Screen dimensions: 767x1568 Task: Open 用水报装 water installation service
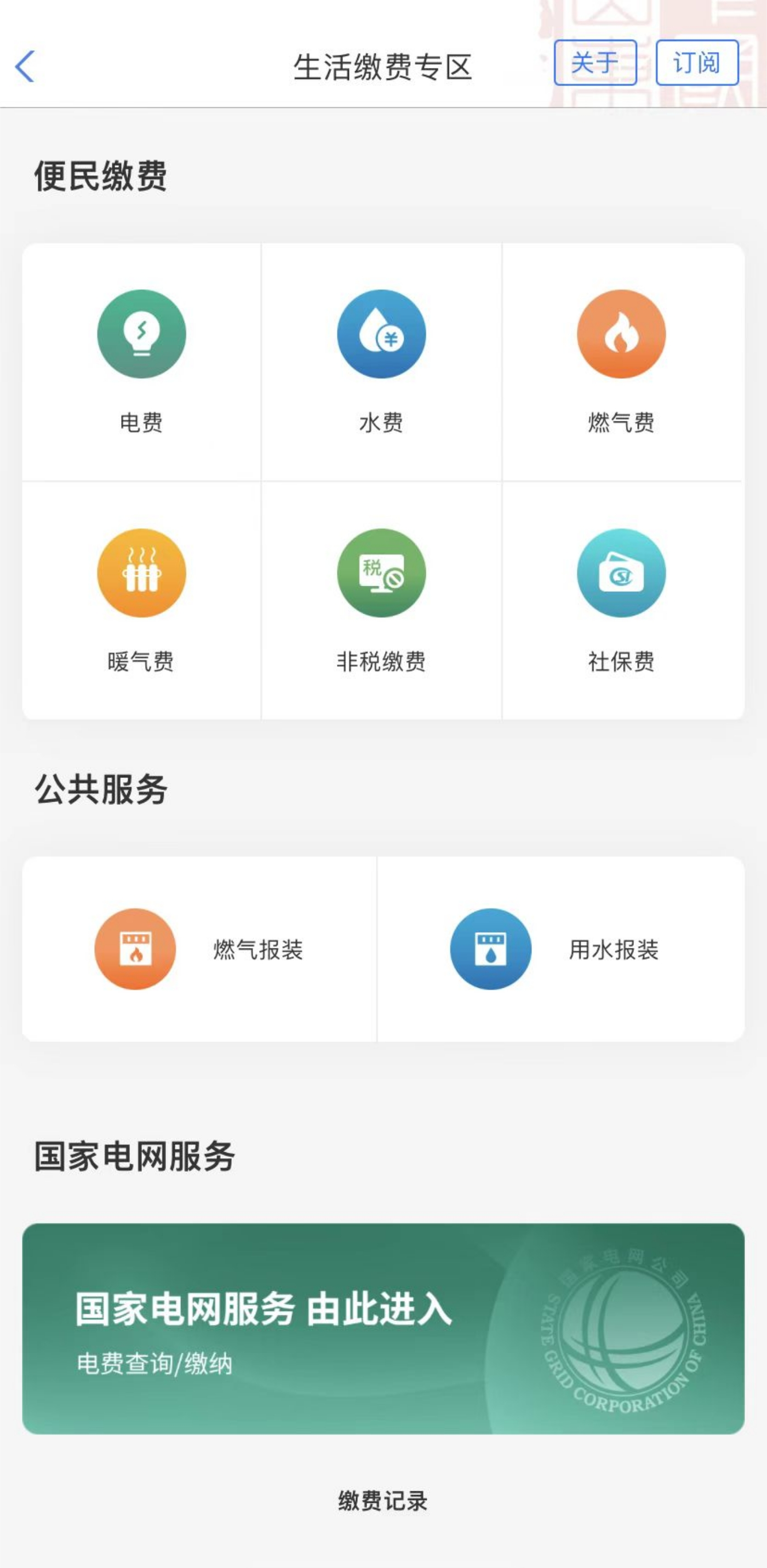[x=560, y=949]
